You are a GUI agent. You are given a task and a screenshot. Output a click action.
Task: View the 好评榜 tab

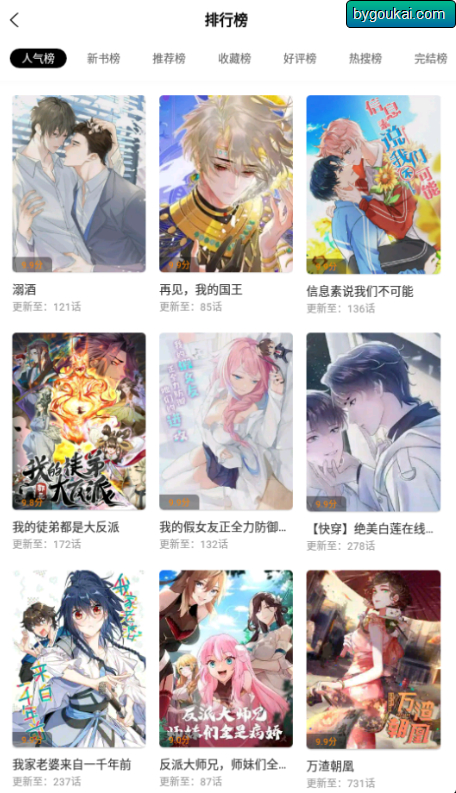(300, 59)
